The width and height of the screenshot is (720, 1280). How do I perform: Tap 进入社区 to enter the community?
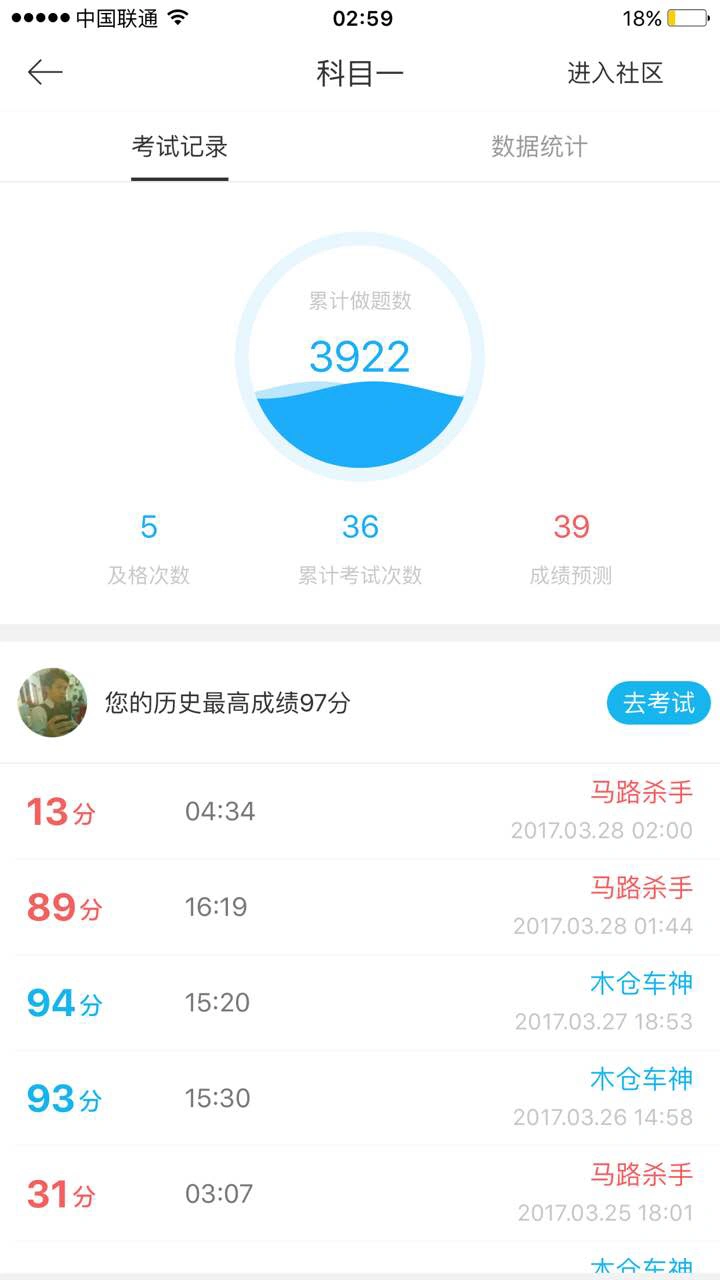tap(615, 73)
